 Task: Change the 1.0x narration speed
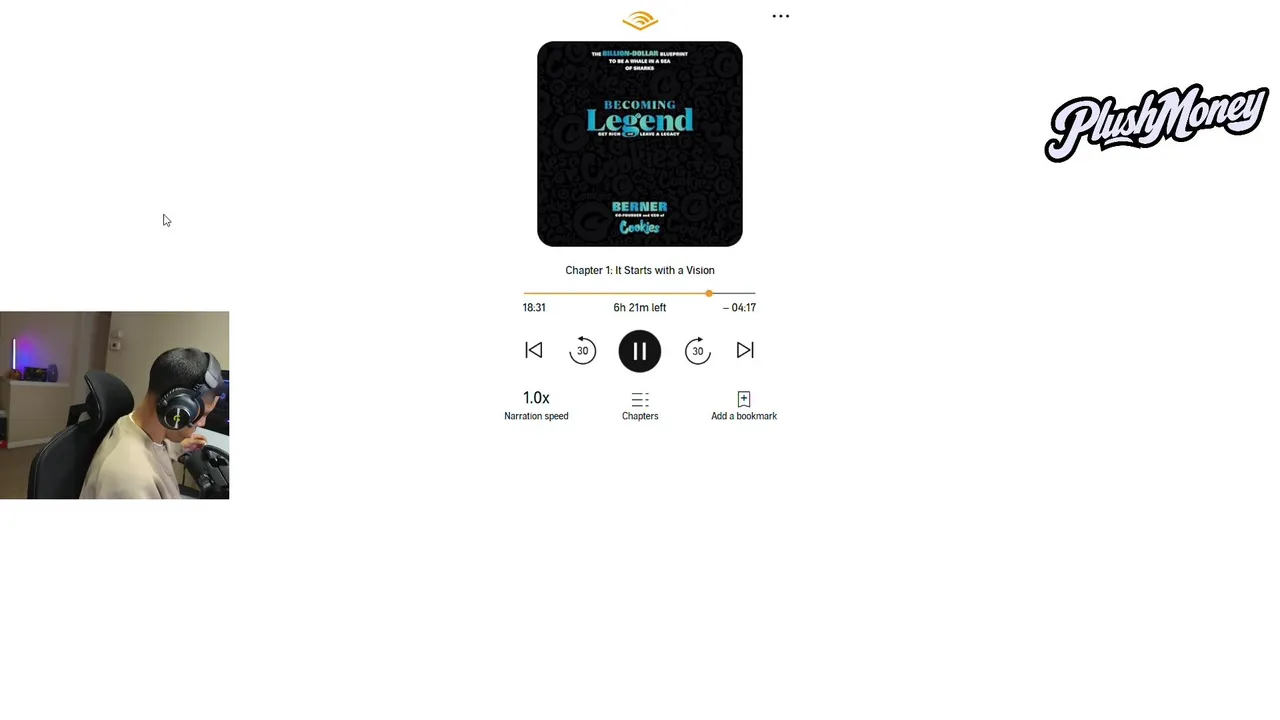(536, 404)
